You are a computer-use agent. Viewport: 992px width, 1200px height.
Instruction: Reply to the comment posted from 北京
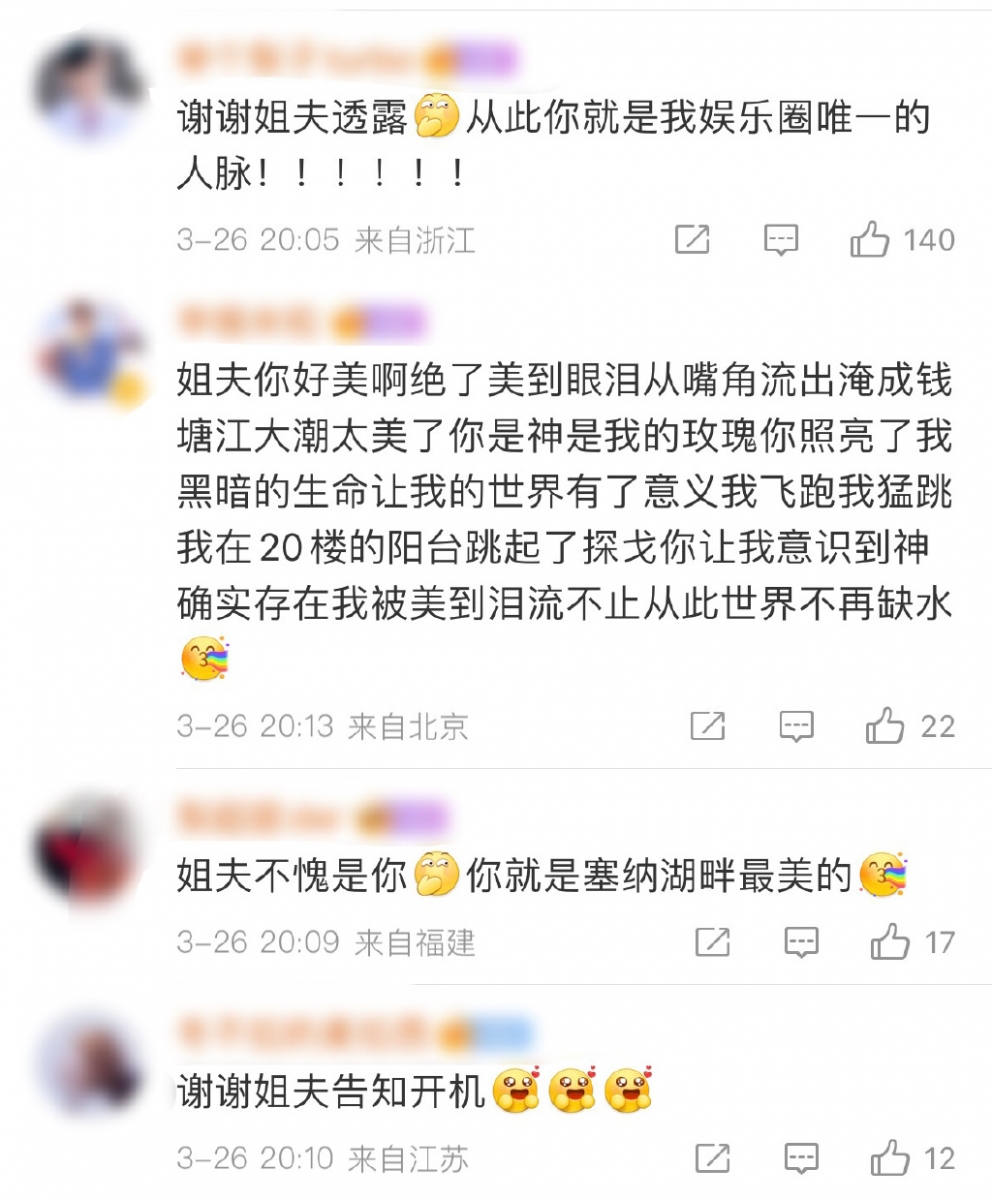tap(796, 726)
